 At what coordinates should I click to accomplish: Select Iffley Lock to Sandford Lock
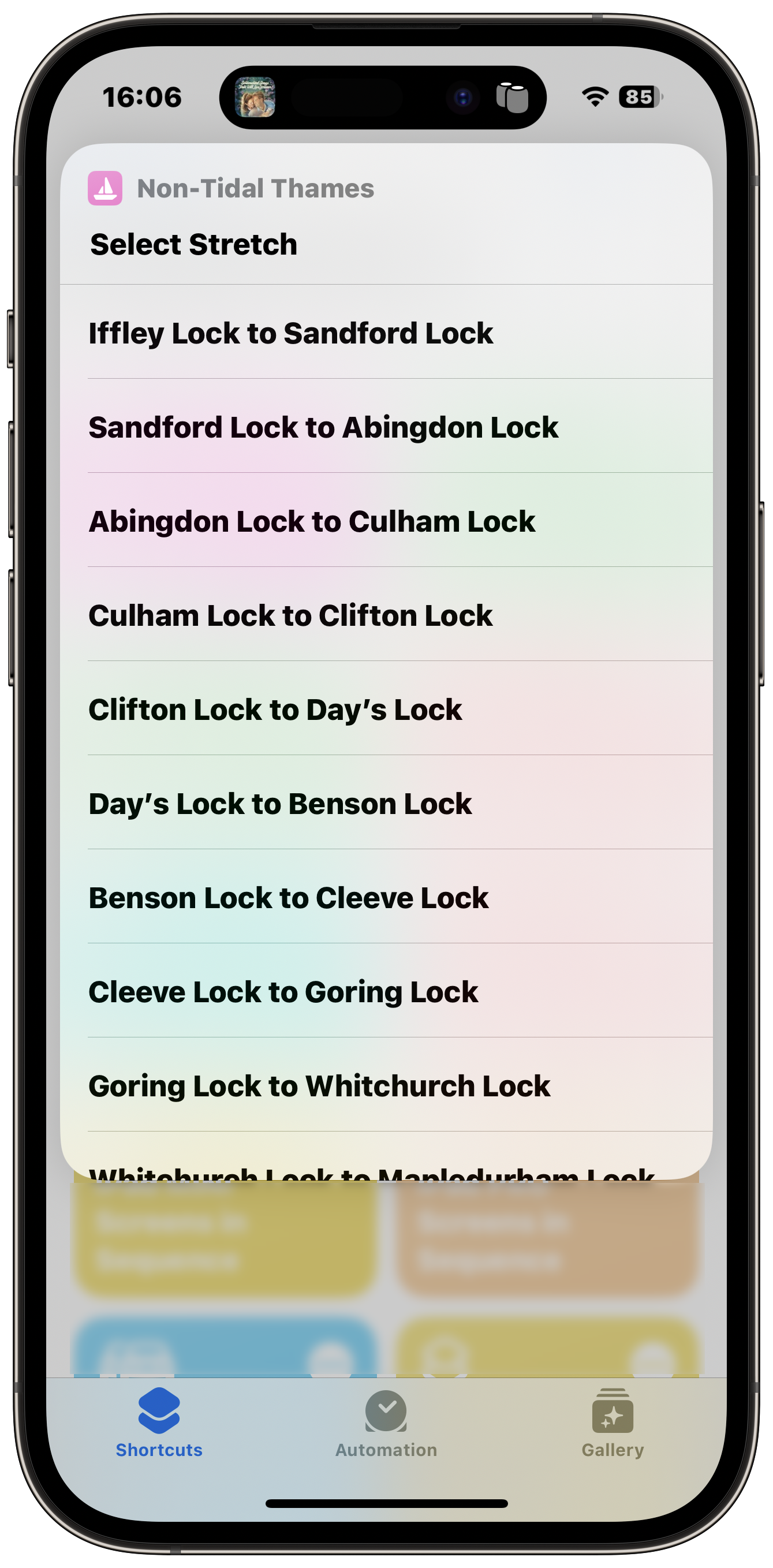tap(387, 333)
